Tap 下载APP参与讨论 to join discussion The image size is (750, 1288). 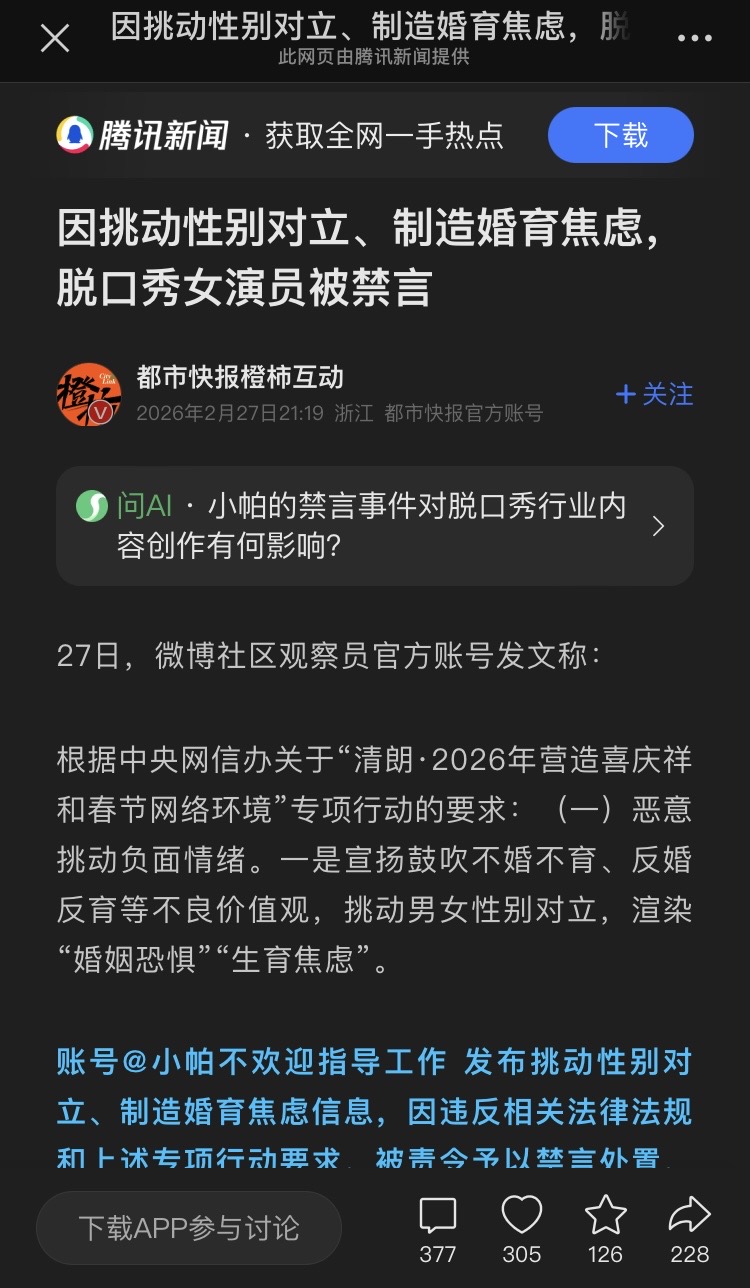pos(189,1228)
